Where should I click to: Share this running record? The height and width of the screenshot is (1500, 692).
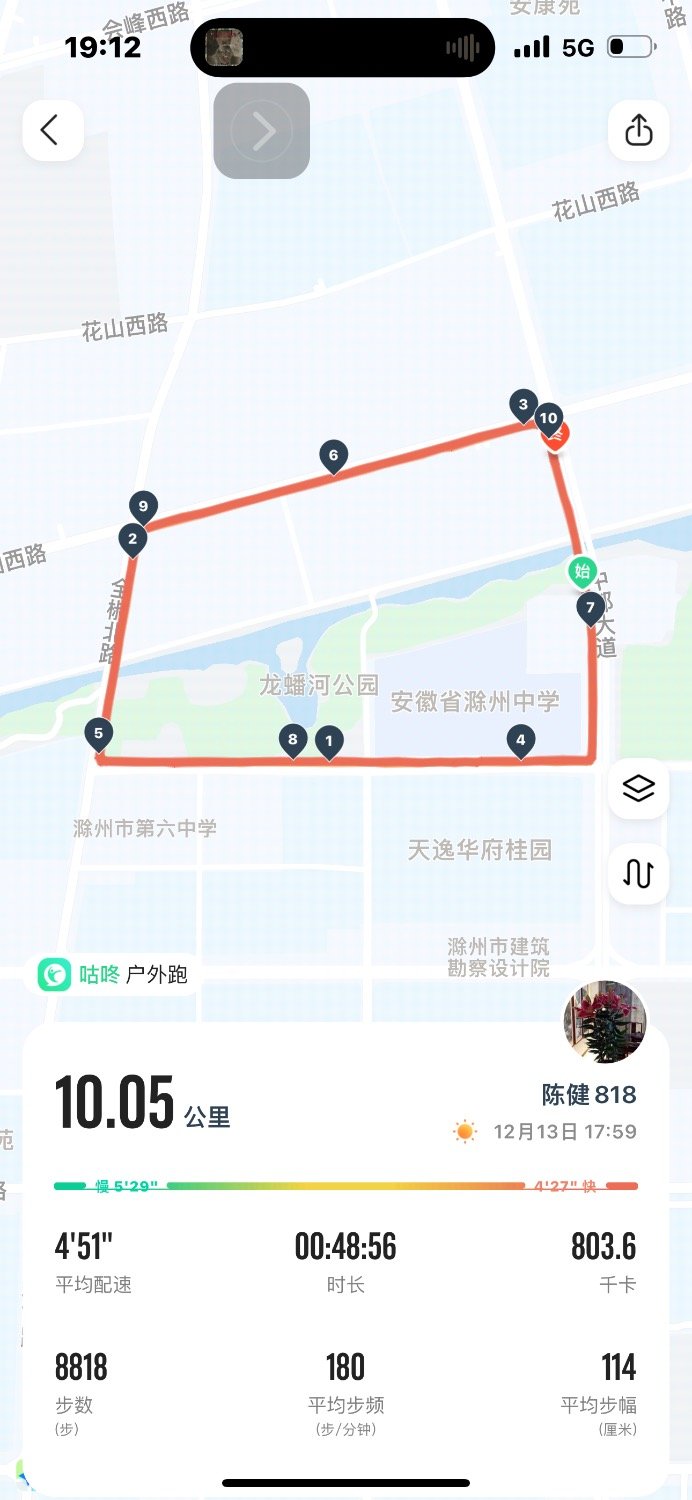tap(638, 131)
